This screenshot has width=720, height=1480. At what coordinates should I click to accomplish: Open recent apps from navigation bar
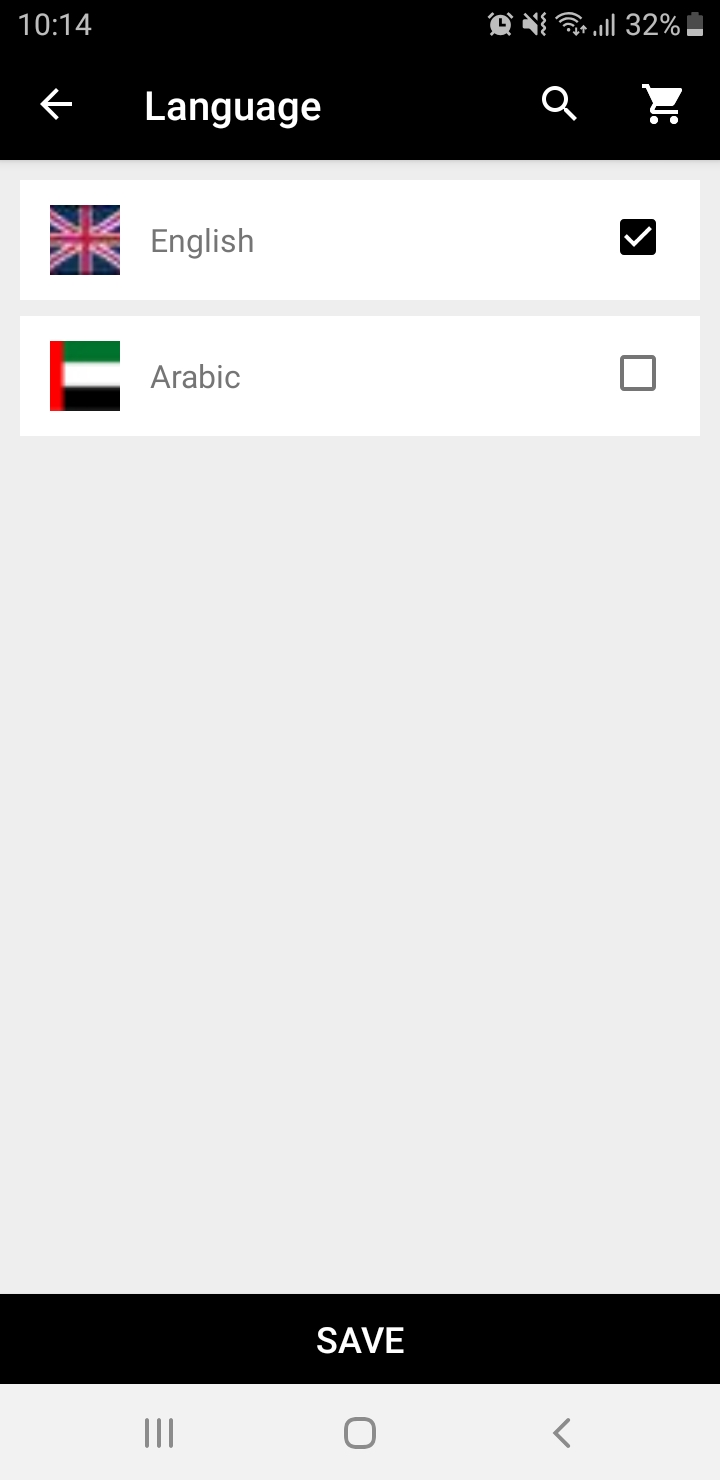pos(159,1433)
